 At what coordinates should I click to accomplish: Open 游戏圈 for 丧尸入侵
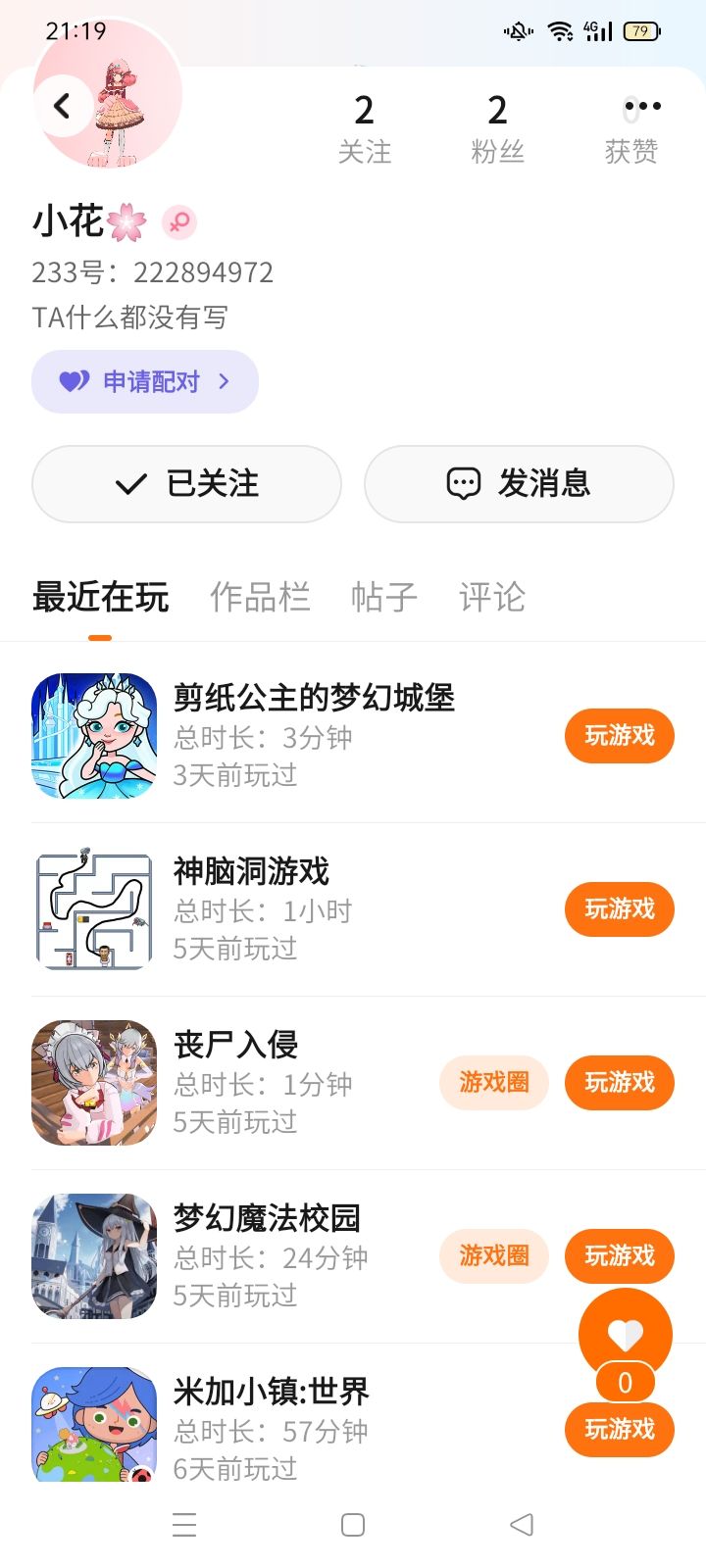click(494, 1083)
